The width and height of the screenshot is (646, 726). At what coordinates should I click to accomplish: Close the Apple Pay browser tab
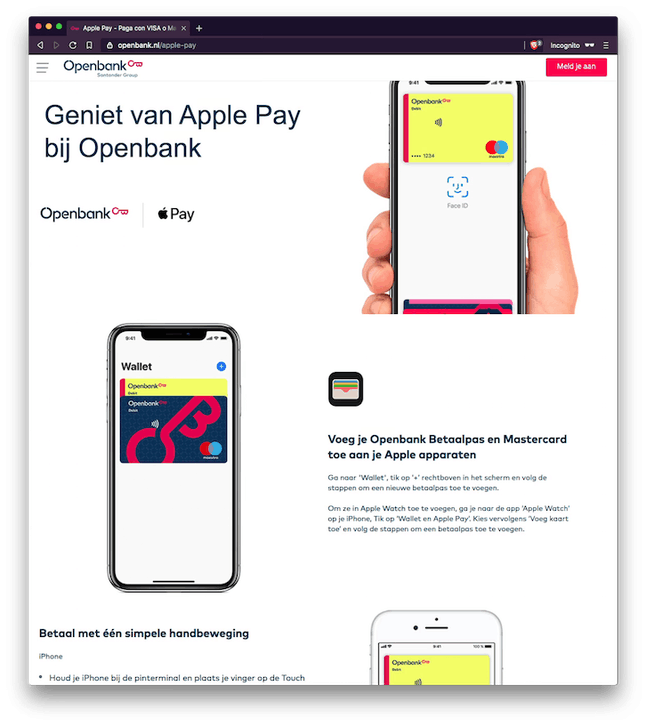point(183,28)
